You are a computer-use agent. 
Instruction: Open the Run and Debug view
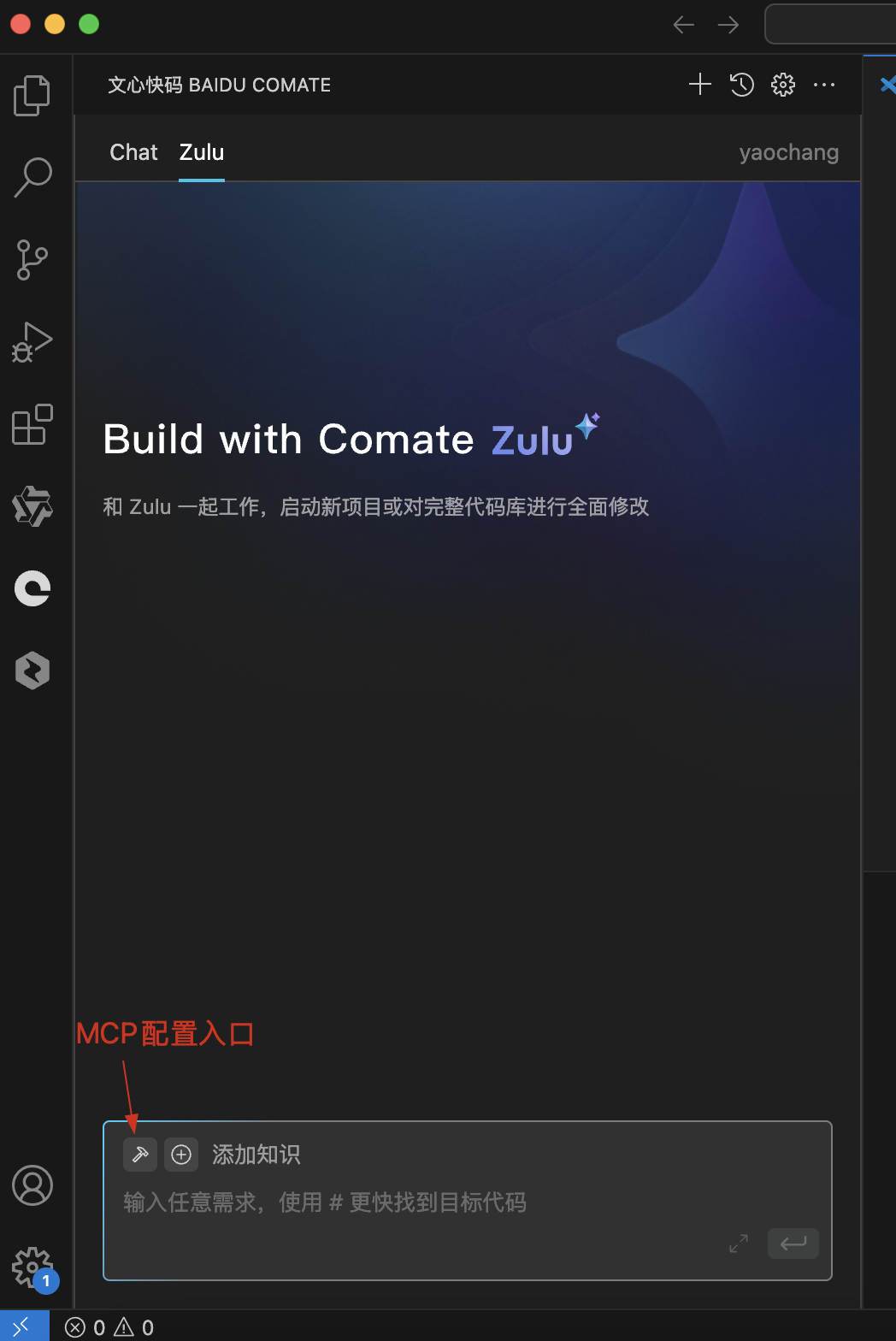coord(32,342)
